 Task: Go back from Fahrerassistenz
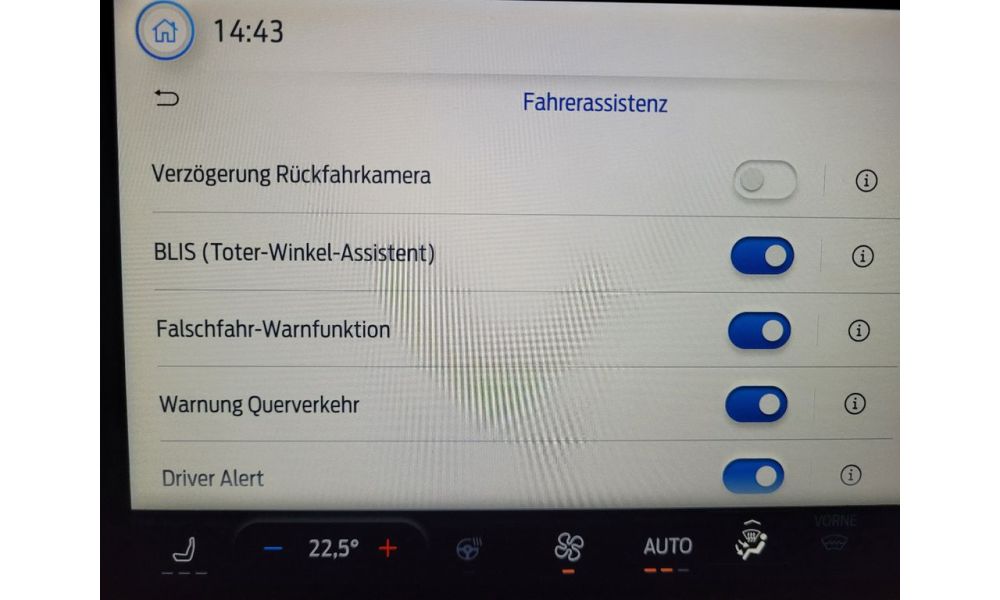pyautogui.click(x=167, y=98)
